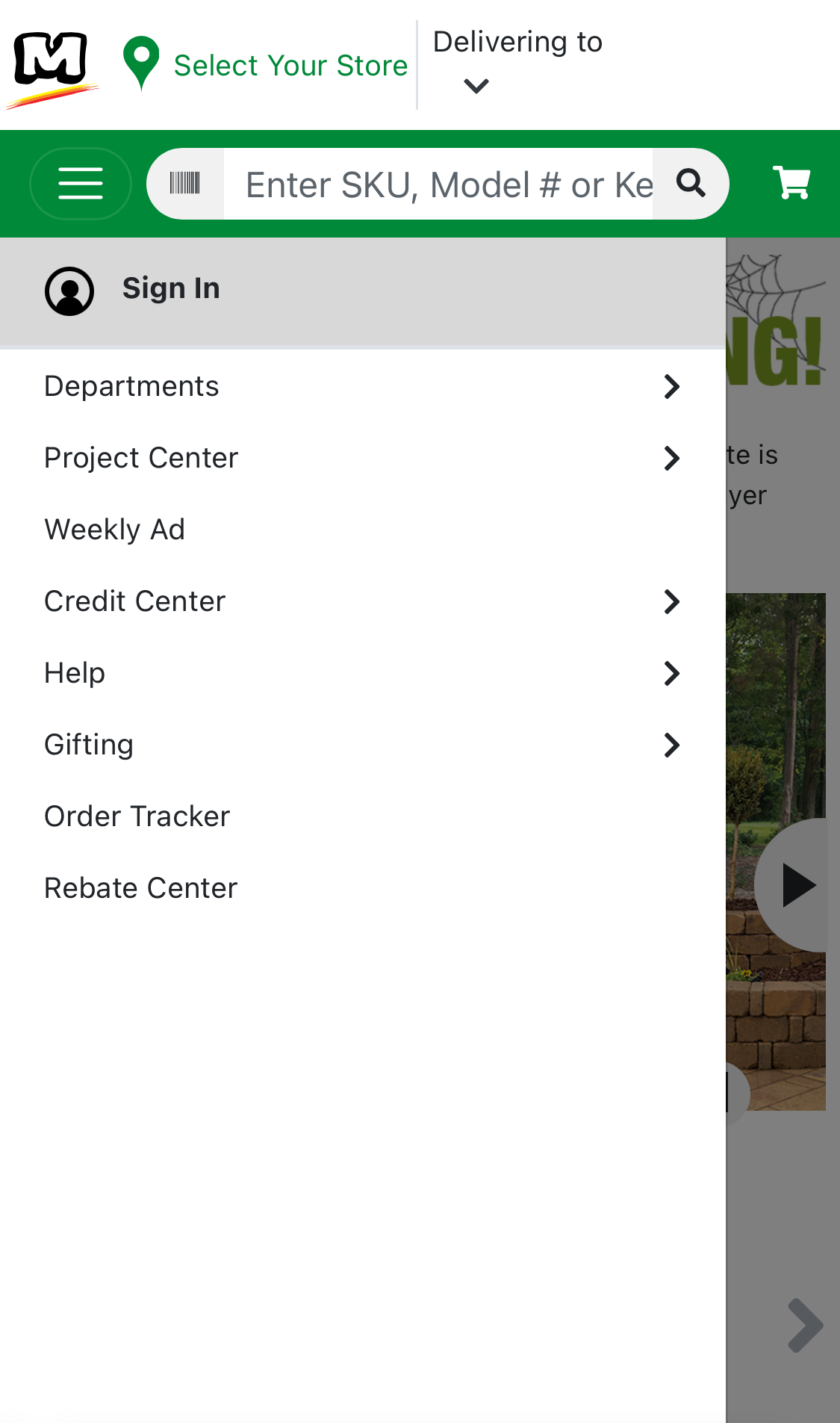The height and width of the screenshot is (1423, 840).
Task: Expand the Project Center submenu
Action: [x=672, y=458]
